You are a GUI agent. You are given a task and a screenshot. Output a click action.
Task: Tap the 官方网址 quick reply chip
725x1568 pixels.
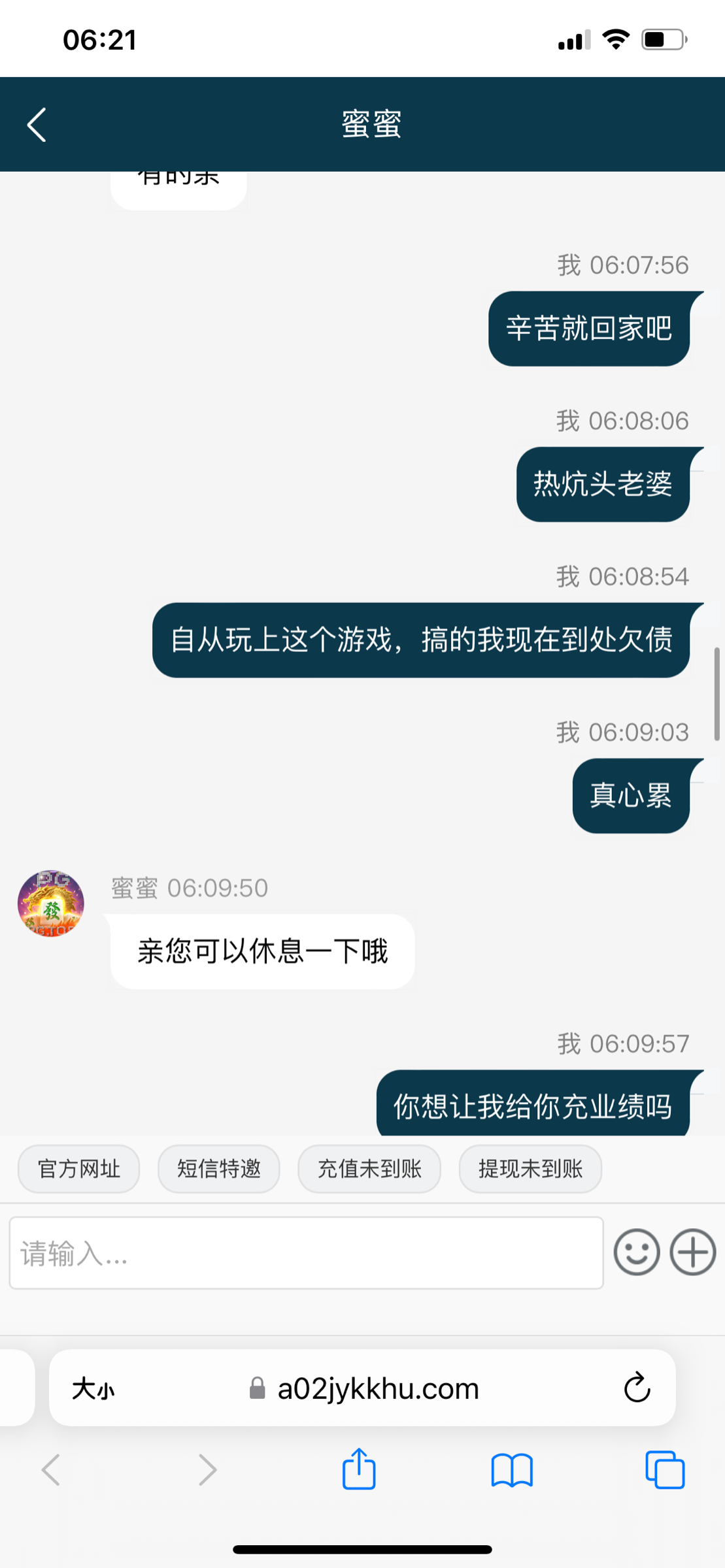tap(78, 1169)
